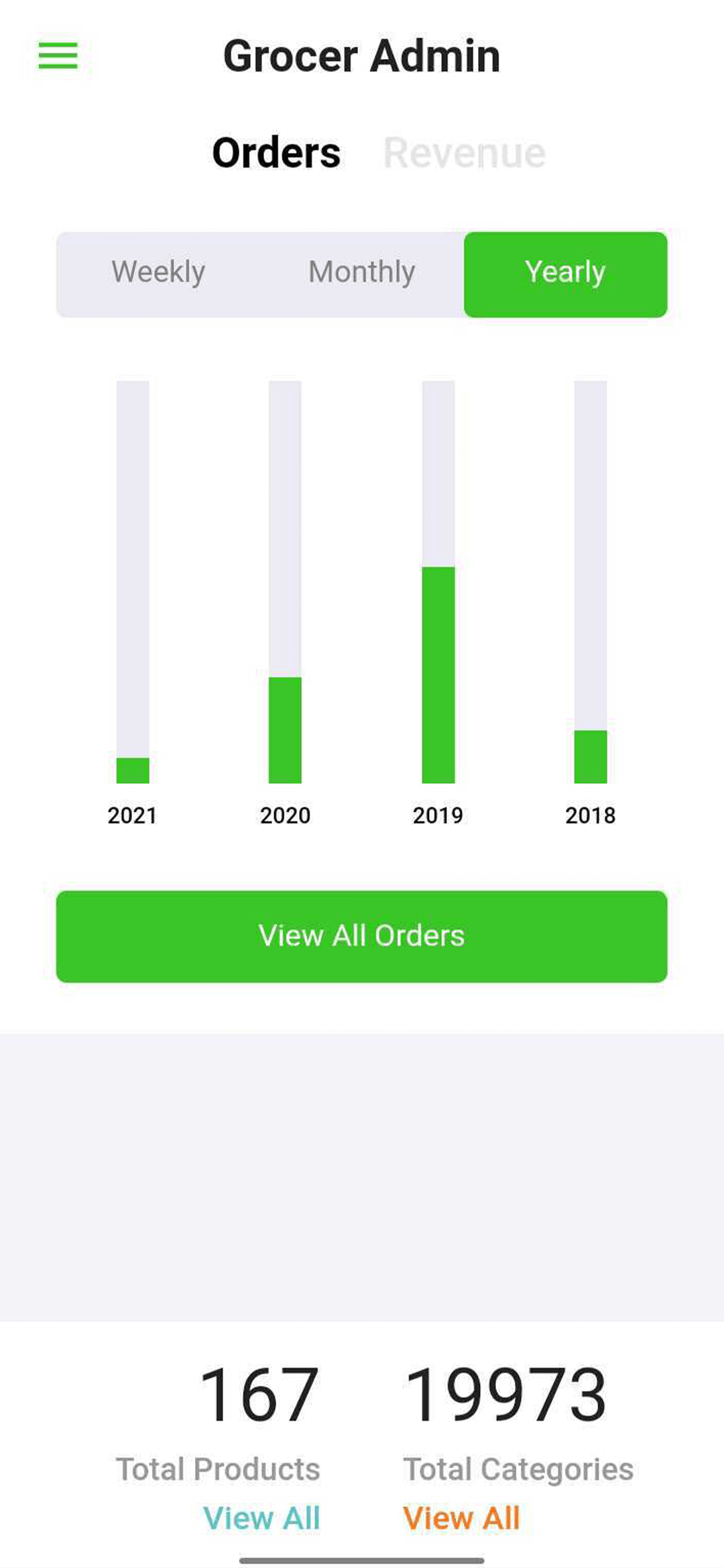This screenshot has width=724, height=1568.
Task: Open the hamburger navigation menu
Action: point(59,56)
